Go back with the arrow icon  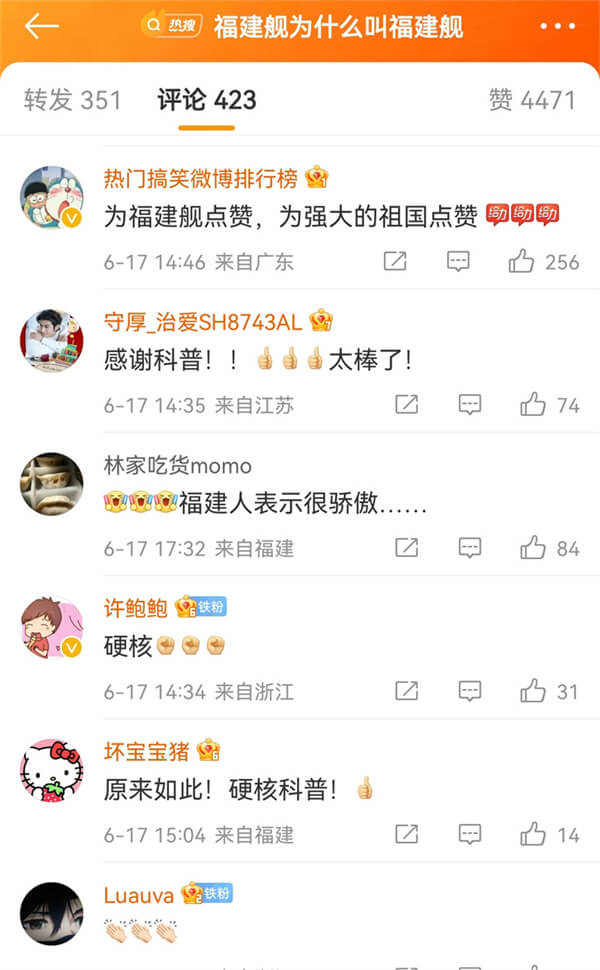pyautogui.click(x=42, y=27)
